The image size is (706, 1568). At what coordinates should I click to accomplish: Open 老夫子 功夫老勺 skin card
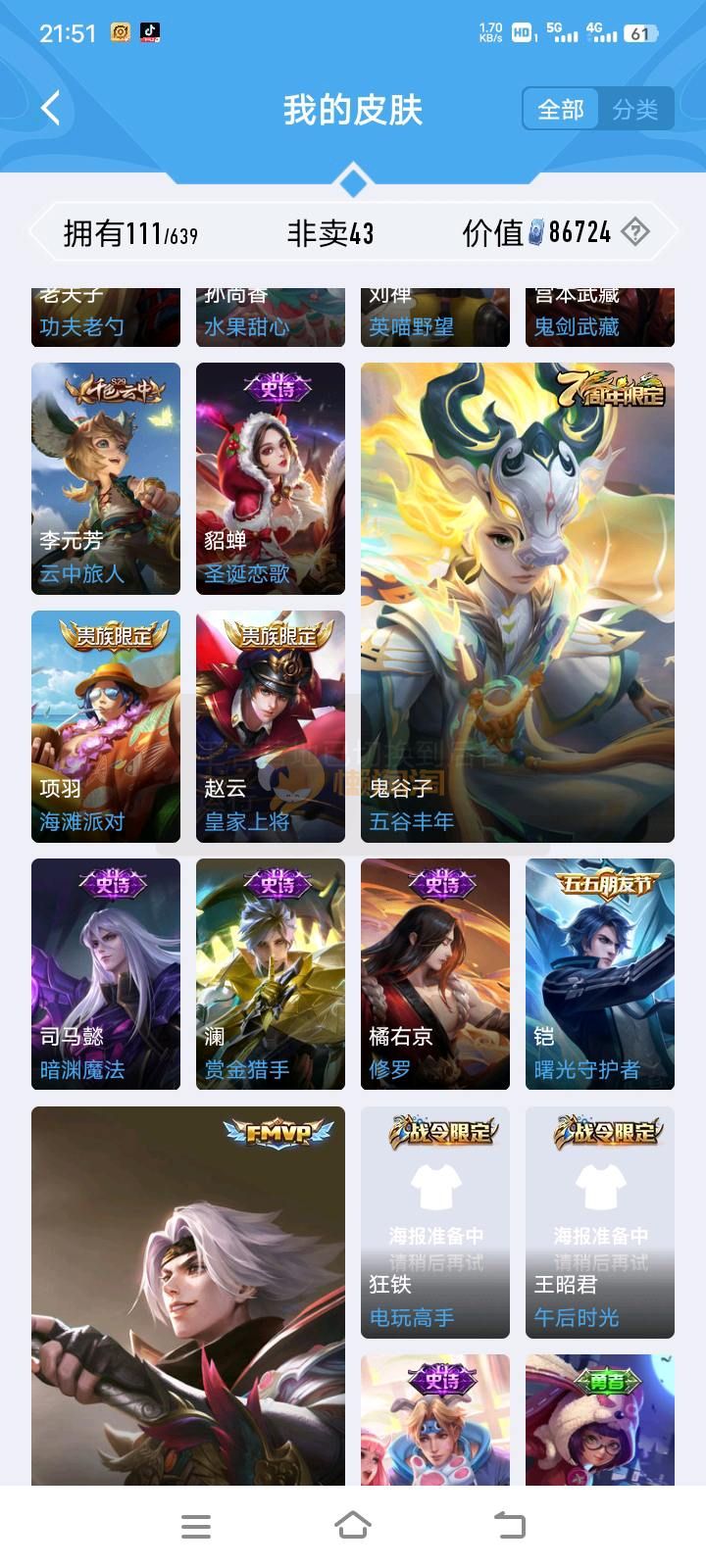(106, 318)
